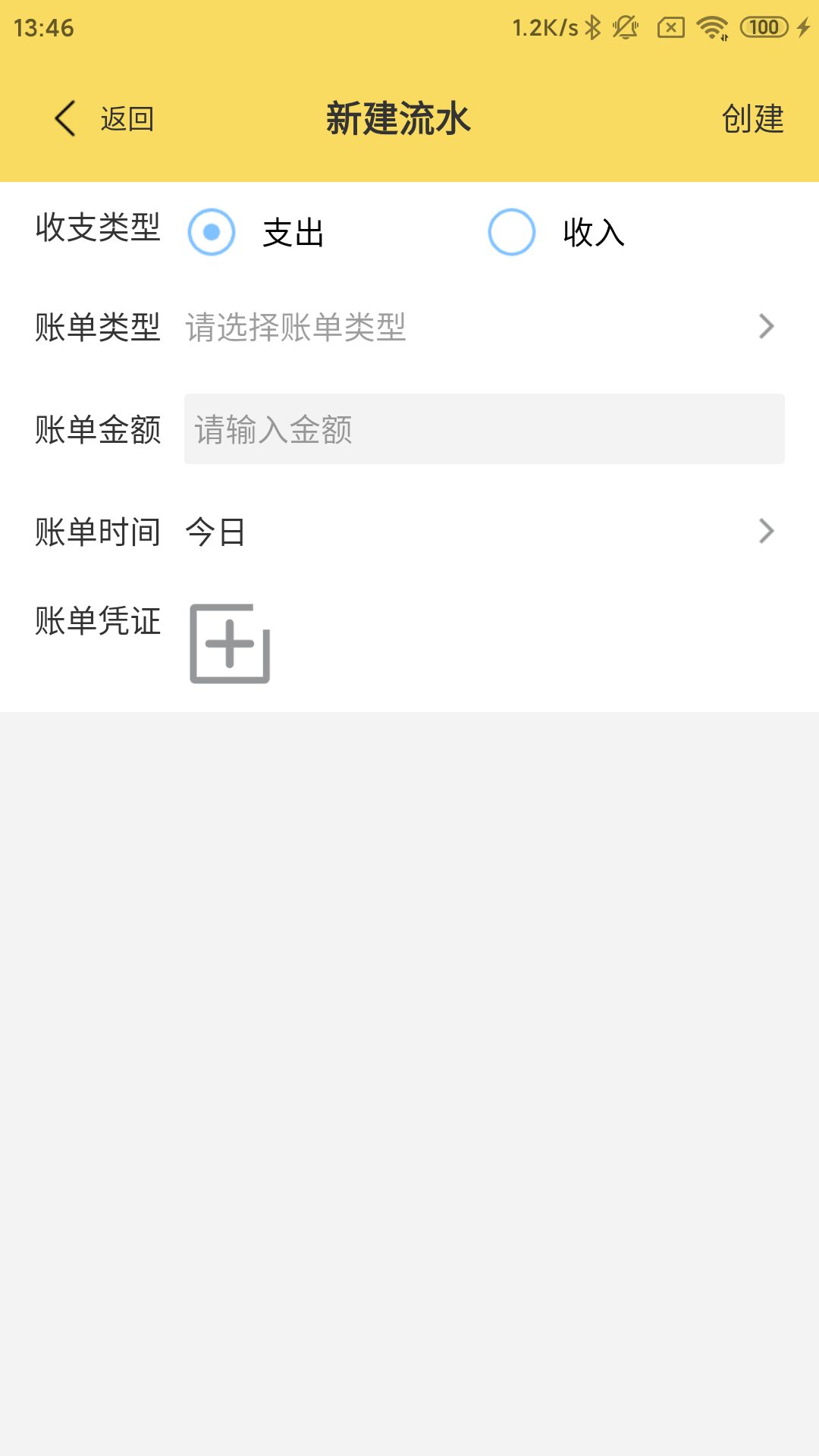Viewport: 819px width, 1456px height.
Task: Expand the 账单时间 date picker
Action: tap(409, 532)
